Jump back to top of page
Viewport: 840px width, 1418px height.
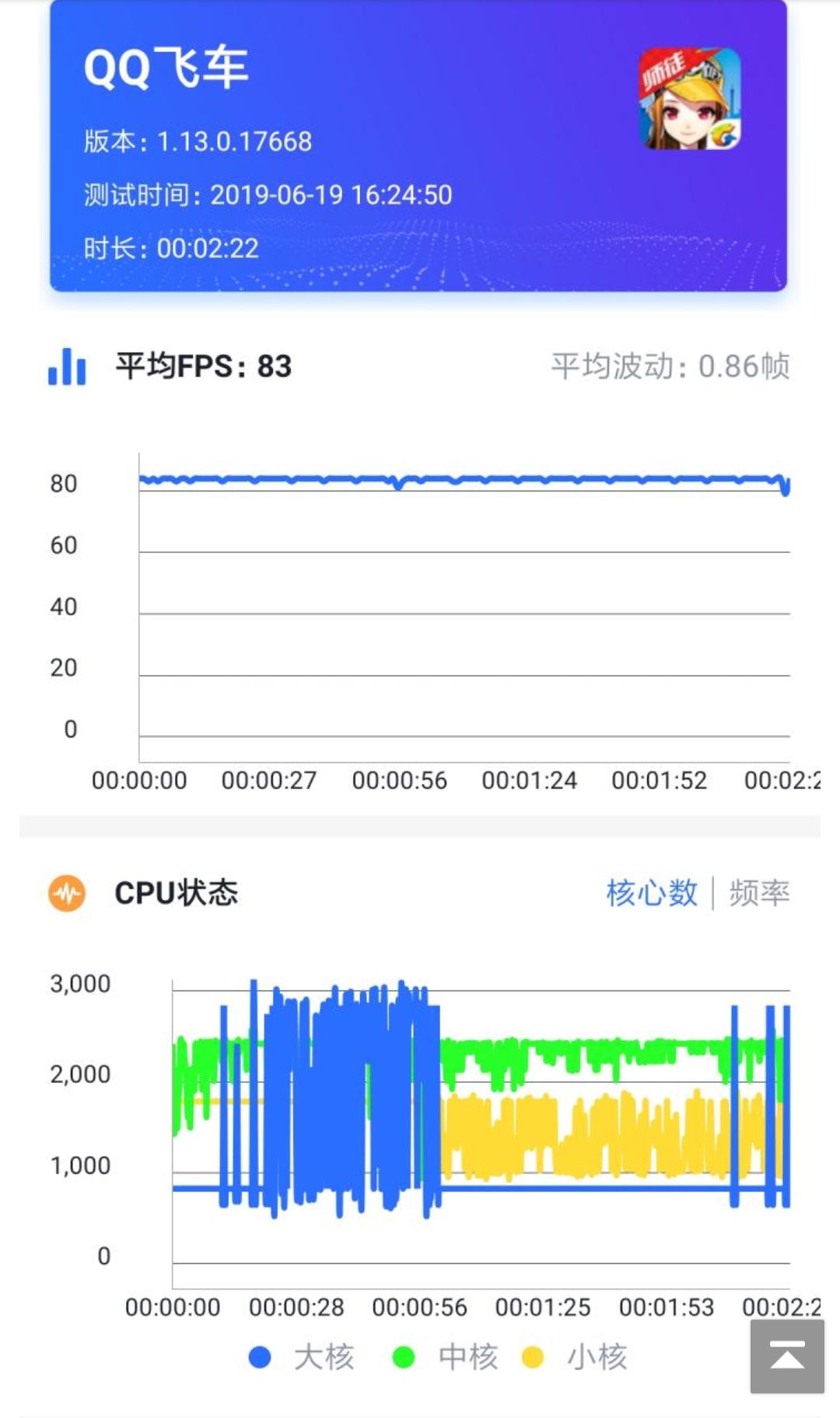point(786,1356)
